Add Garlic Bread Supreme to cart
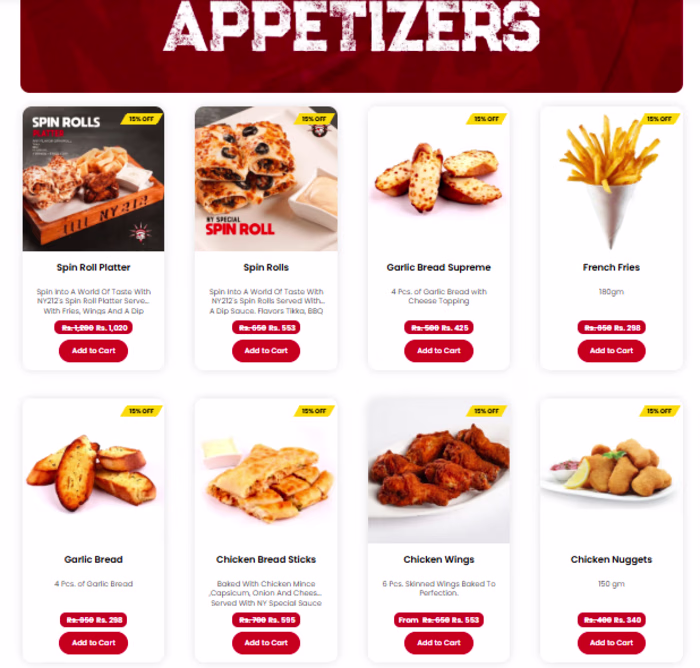The image size is (700, 668). (x=438, y=351)
